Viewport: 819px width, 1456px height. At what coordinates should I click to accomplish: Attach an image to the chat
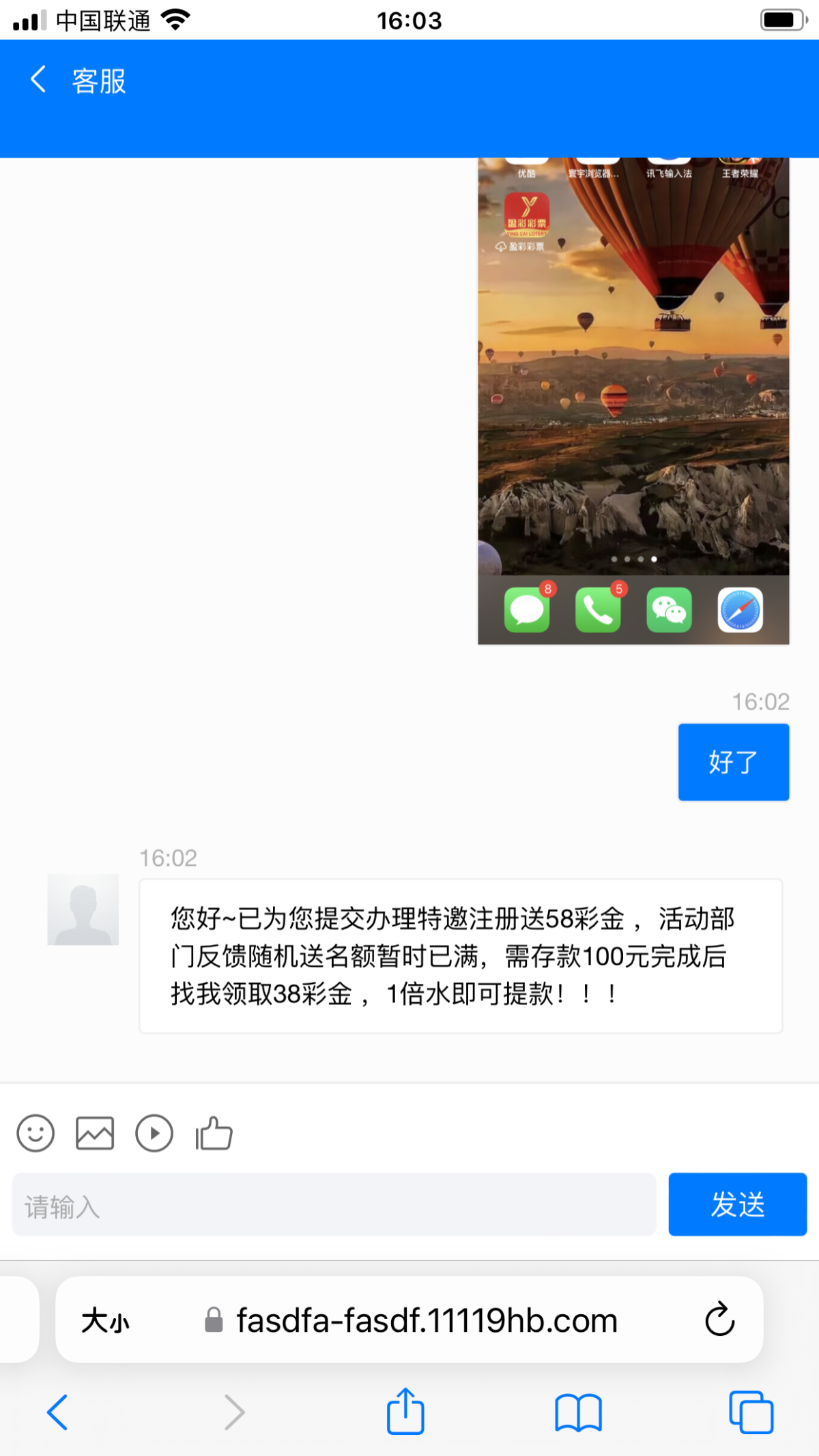coord(95,1133)
